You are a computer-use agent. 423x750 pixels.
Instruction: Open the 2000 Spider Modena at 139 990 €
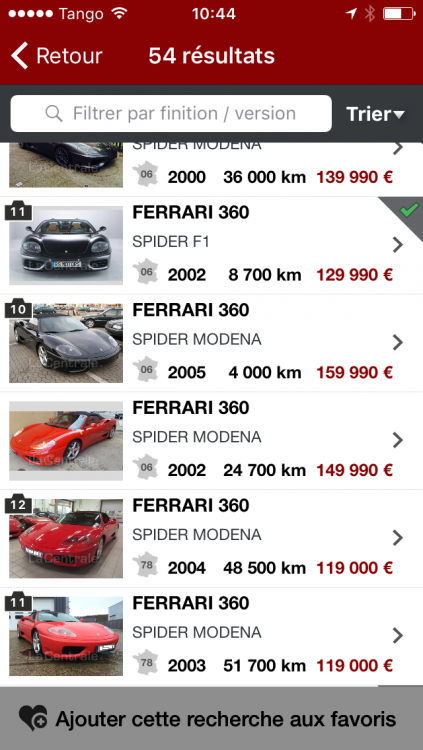(212, 169)
